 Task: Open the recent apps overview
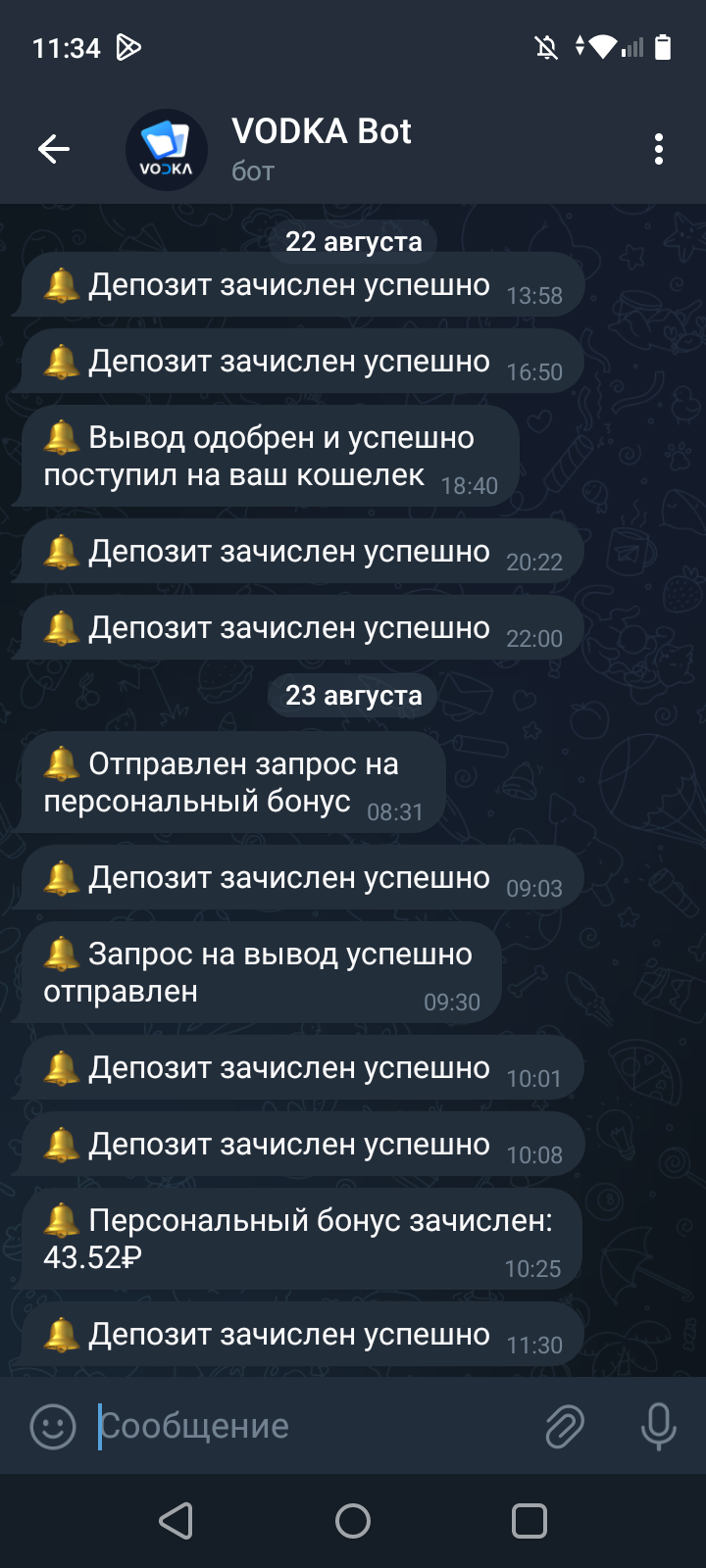(x=529, y=1521)
